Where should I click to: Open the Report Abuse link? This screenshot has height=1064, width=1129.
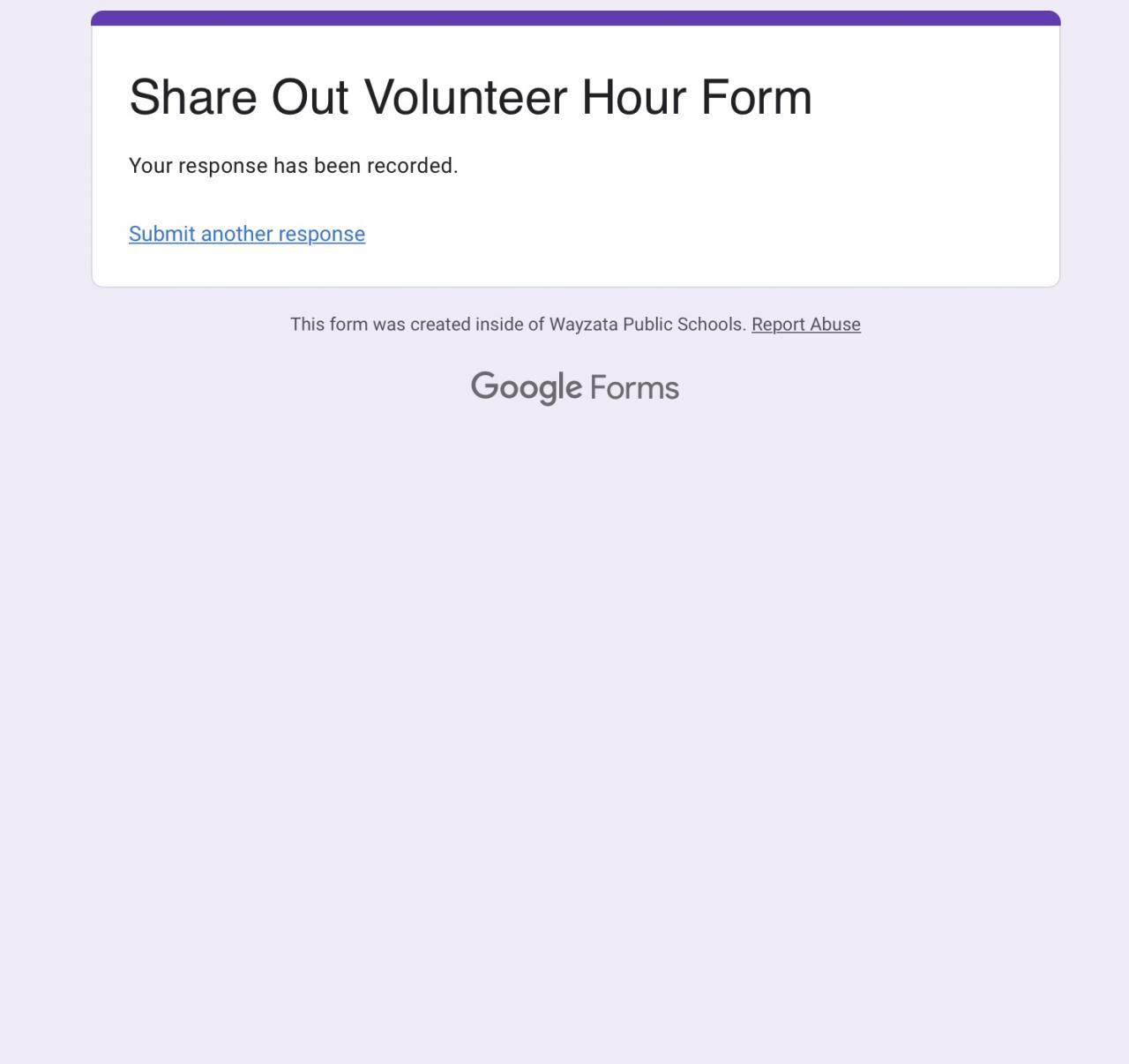click(x=805, y=325)
